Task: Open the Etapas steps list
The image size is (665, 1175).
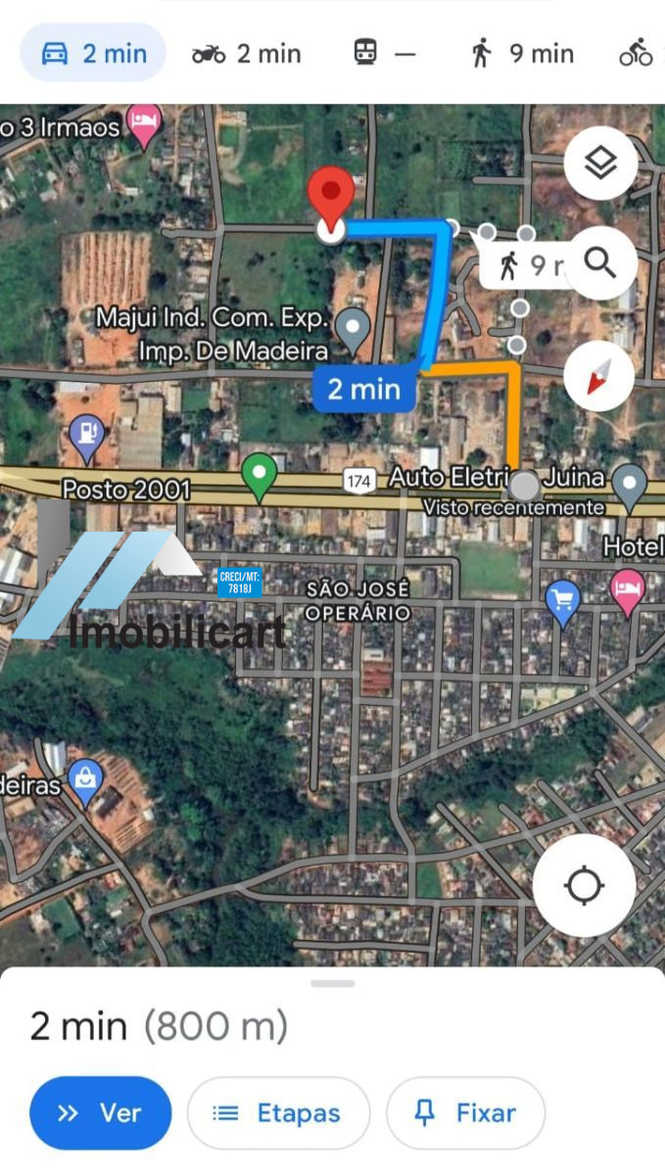Action: click(x=278, y=1113)
